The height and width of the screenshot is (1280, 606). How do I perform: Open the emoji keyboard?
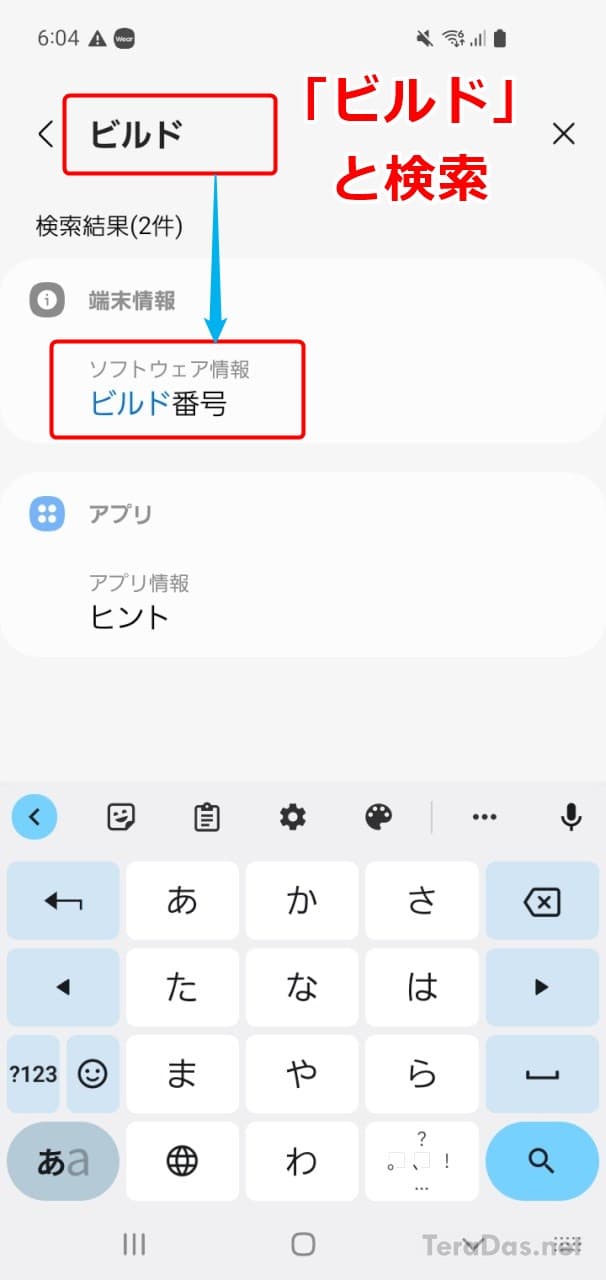[x=93, y=1074]
